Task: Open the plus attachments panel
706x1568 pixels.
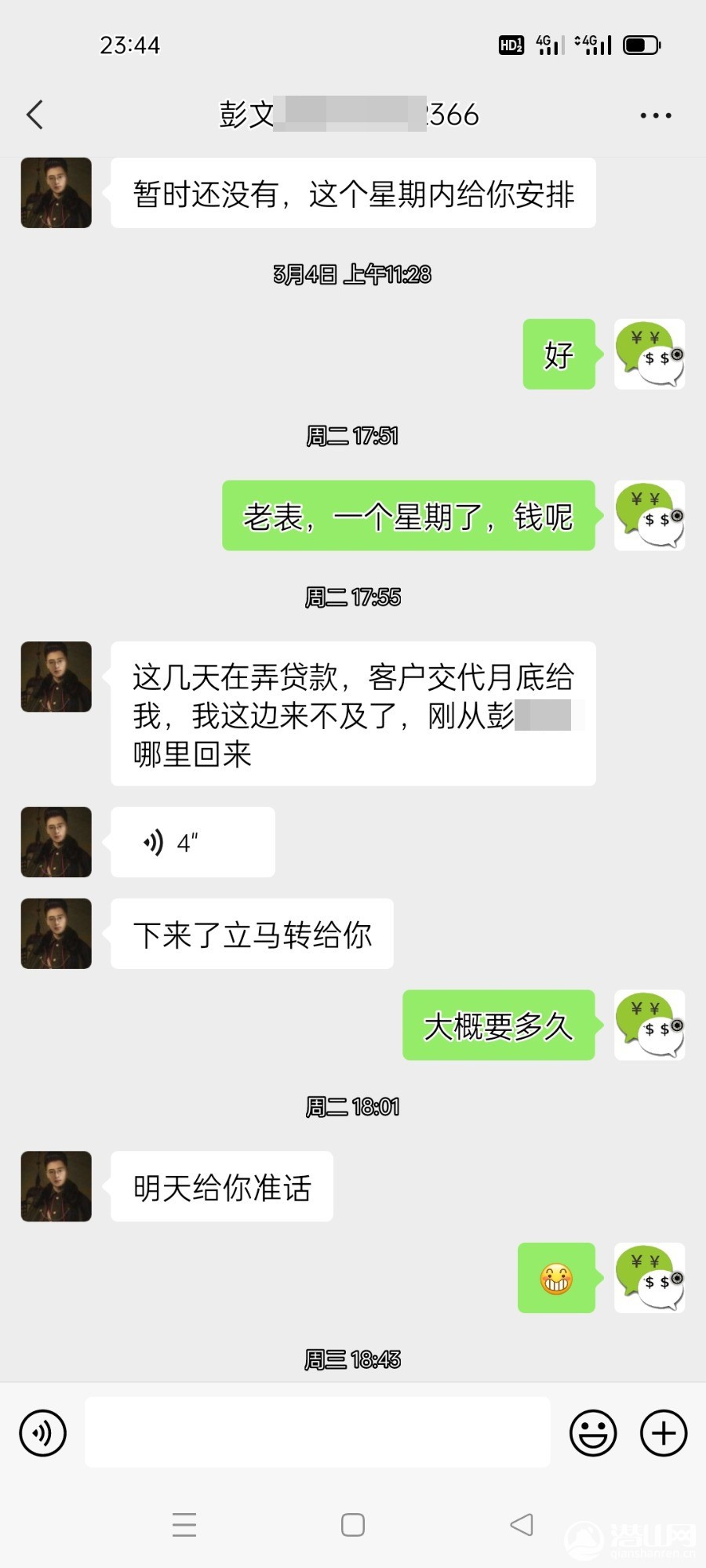Action: (664, 1433)
